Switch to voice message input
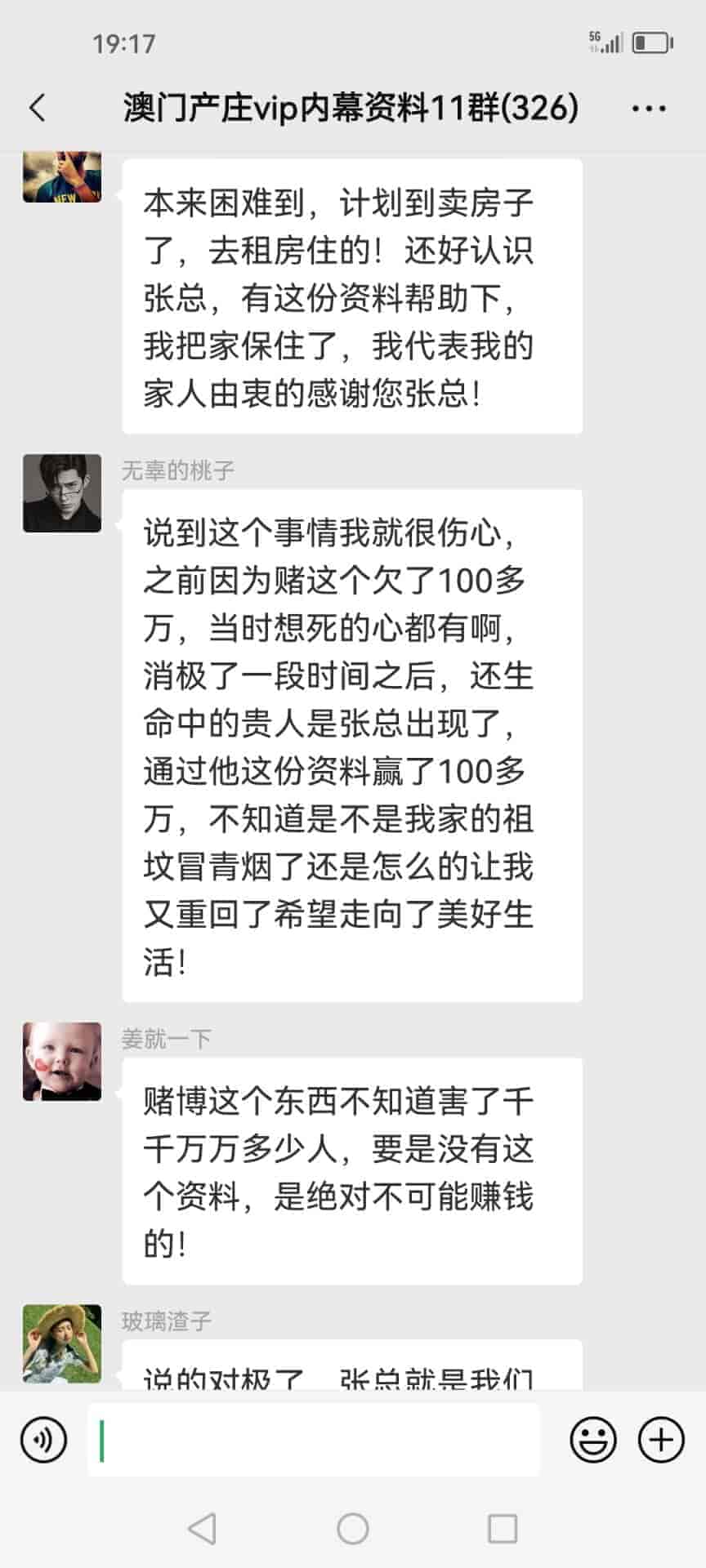The width and height of the screenshot is (706, 1568). click(43, 1439)
